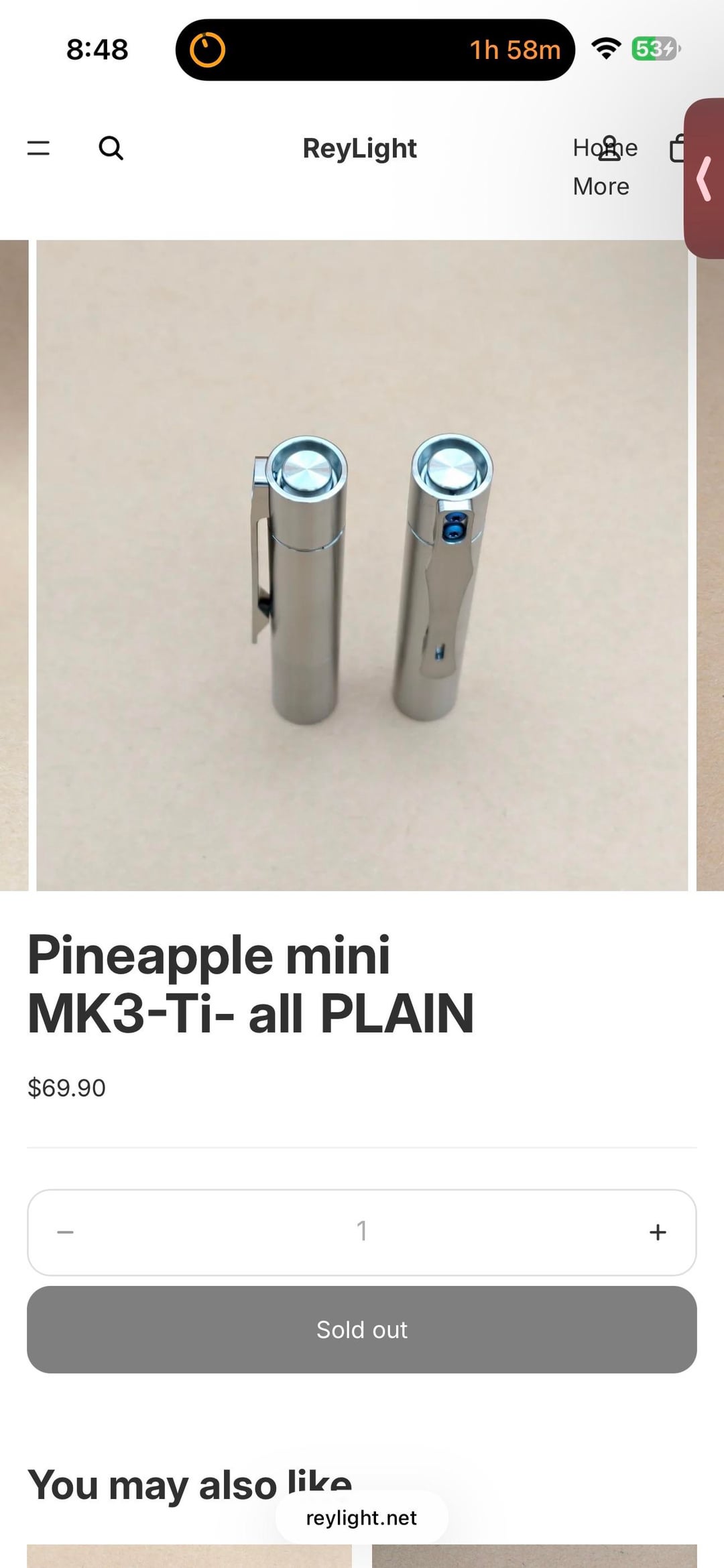Open the hamburger navigation menu
Viewport: 724px width, 1568px height.
[38, 148]
